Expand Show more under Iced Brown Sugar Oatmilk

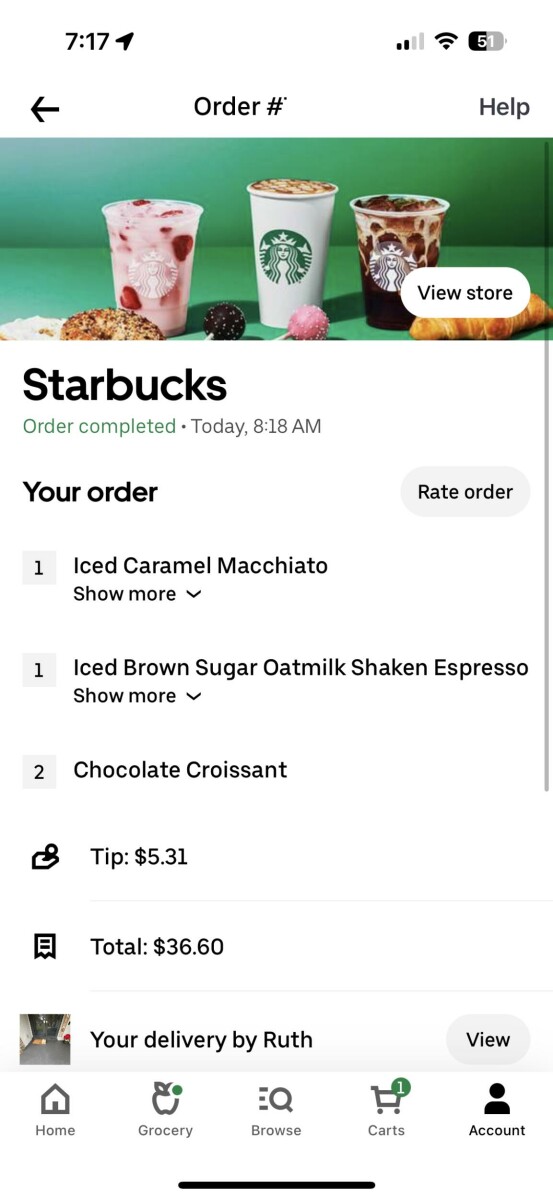[x=137, y=696]
